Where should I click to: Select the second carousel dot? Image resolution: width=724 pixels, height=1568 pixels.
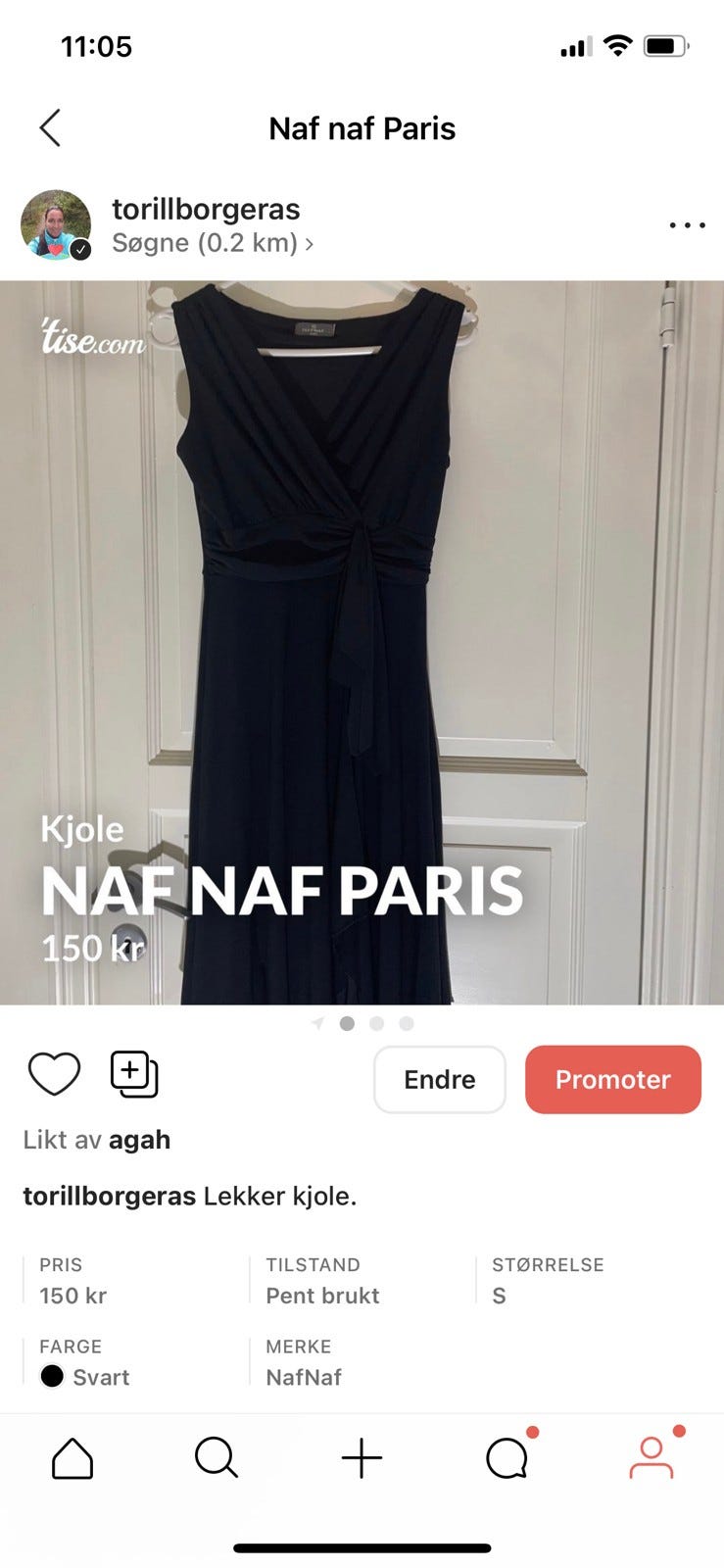[x=376, y=1023]
